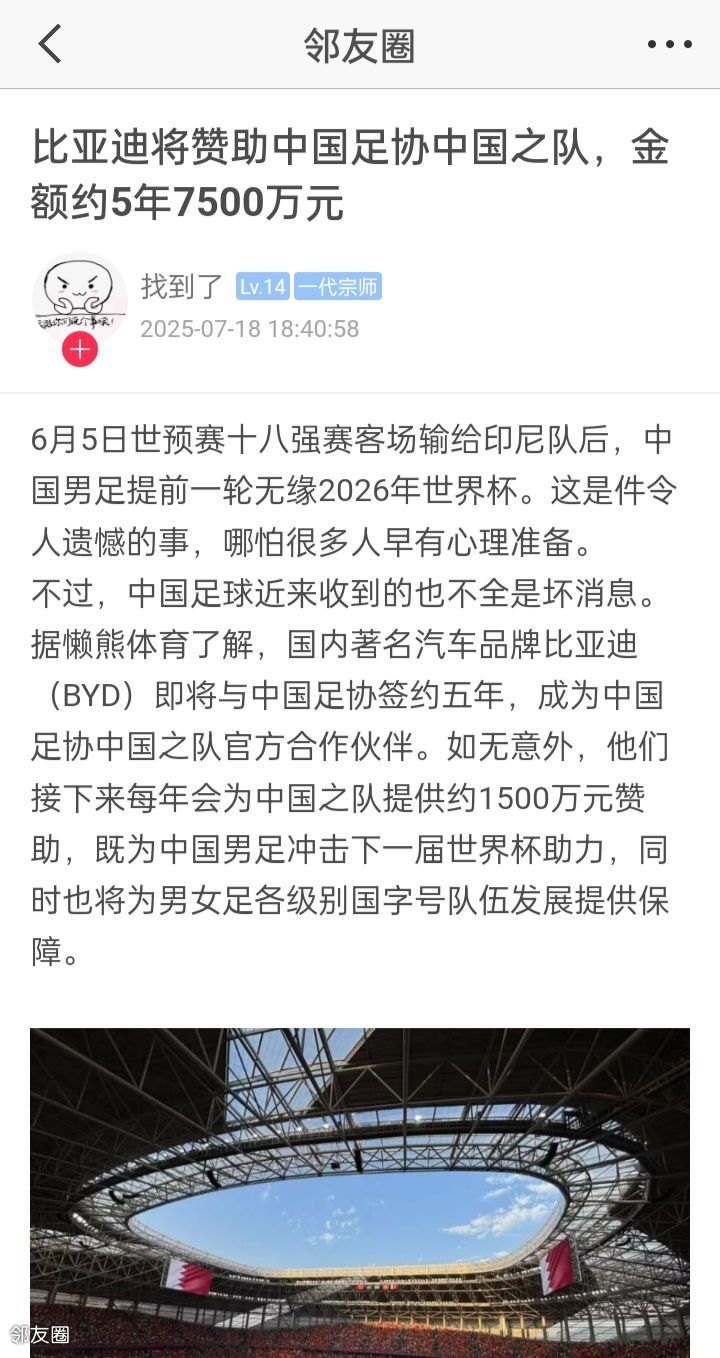Follow the author via red plus badge
Image resolution: width=720 pixels, height=1358 pixels.
[80, 350]
